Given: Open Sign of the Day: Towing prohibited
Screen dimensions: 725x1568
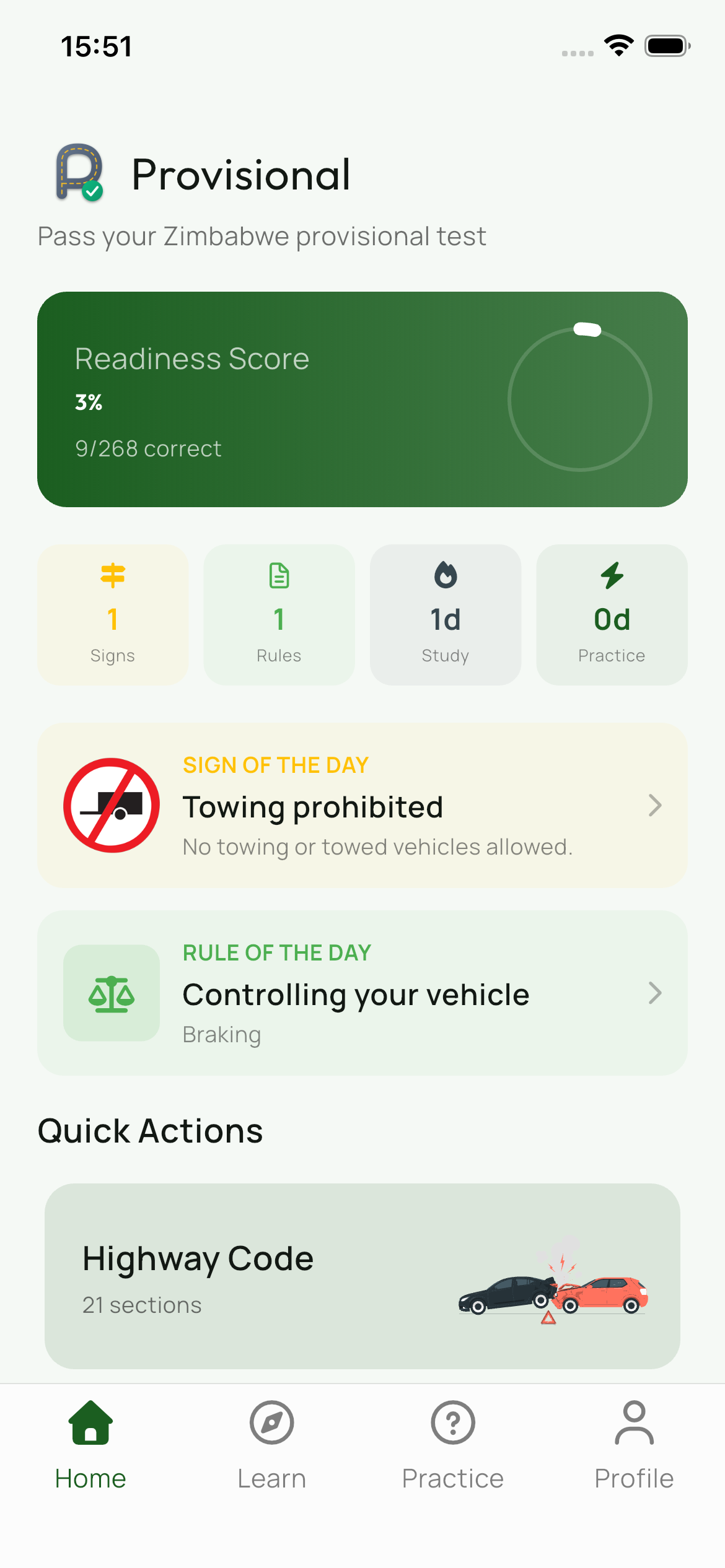Looking at the screenshot, I should 362,805.
